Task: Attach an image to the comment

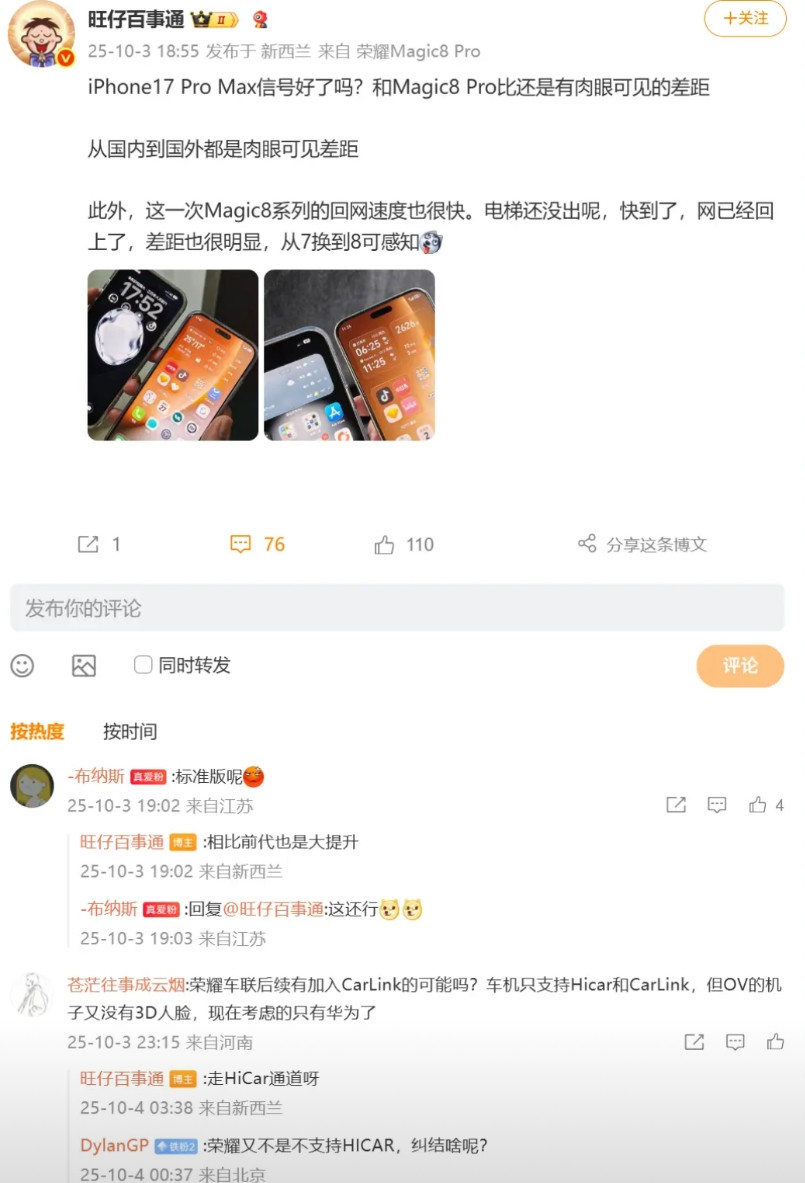Action: [x=84, y=665]
